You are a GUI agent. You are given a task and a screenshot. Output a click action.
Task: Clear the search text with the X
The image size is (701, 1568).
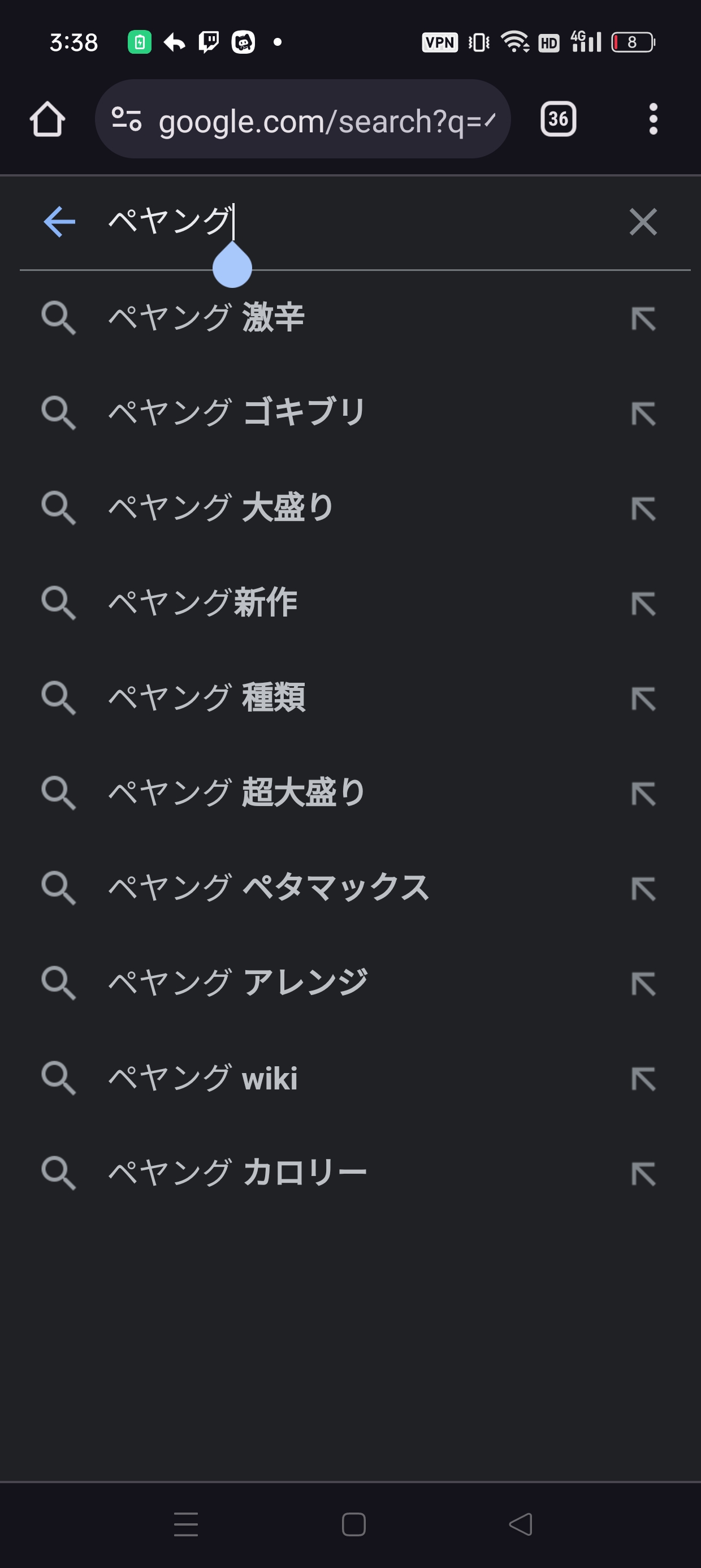pyautogui.click(x=643, y=222)
